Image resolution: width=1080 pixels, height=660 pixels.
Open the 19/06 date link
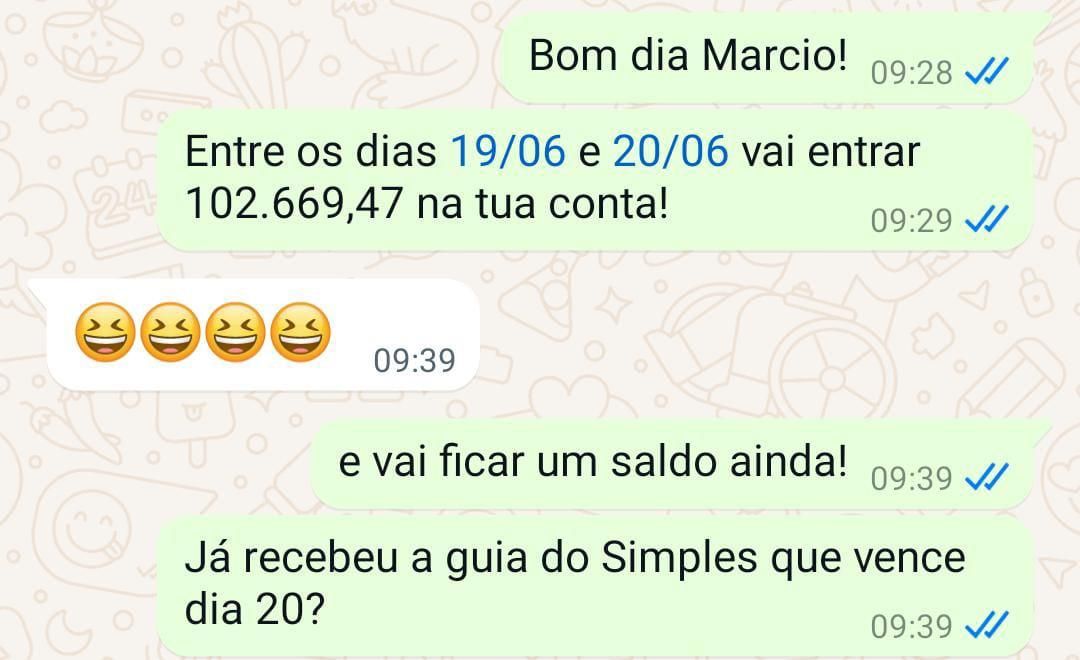tap(507, 152)
